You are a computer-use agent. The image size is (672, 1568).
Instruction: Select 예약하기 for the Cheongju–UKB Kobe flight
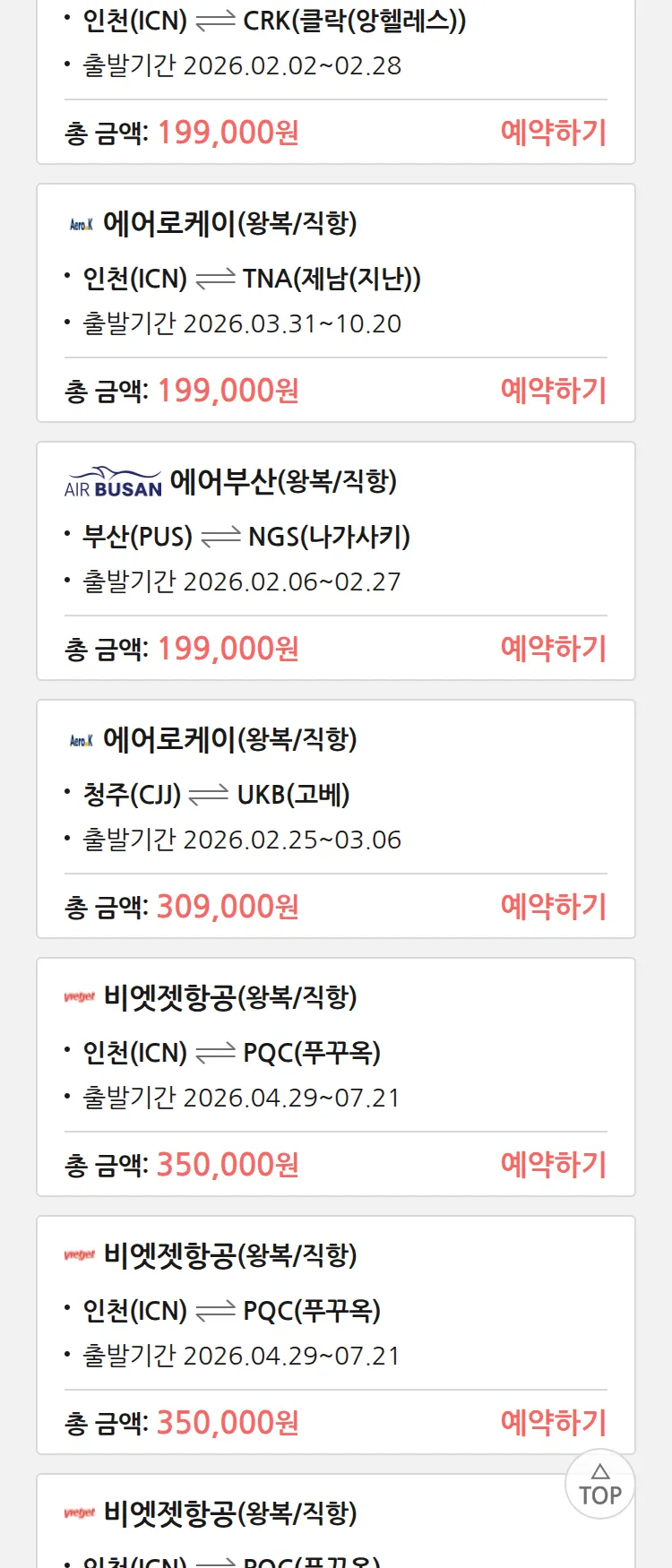pos(553,907)
